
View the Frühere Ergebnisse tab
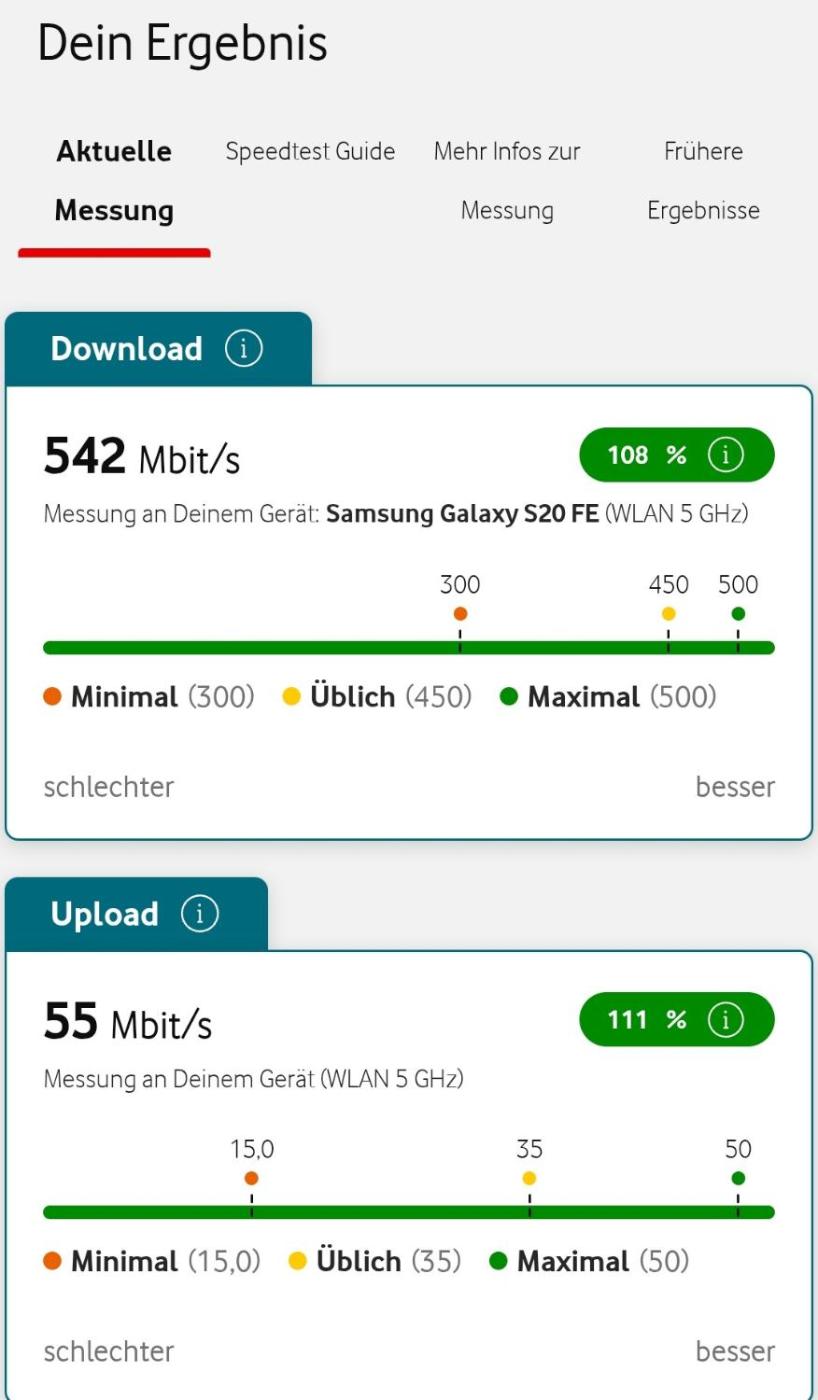(703, 181)
